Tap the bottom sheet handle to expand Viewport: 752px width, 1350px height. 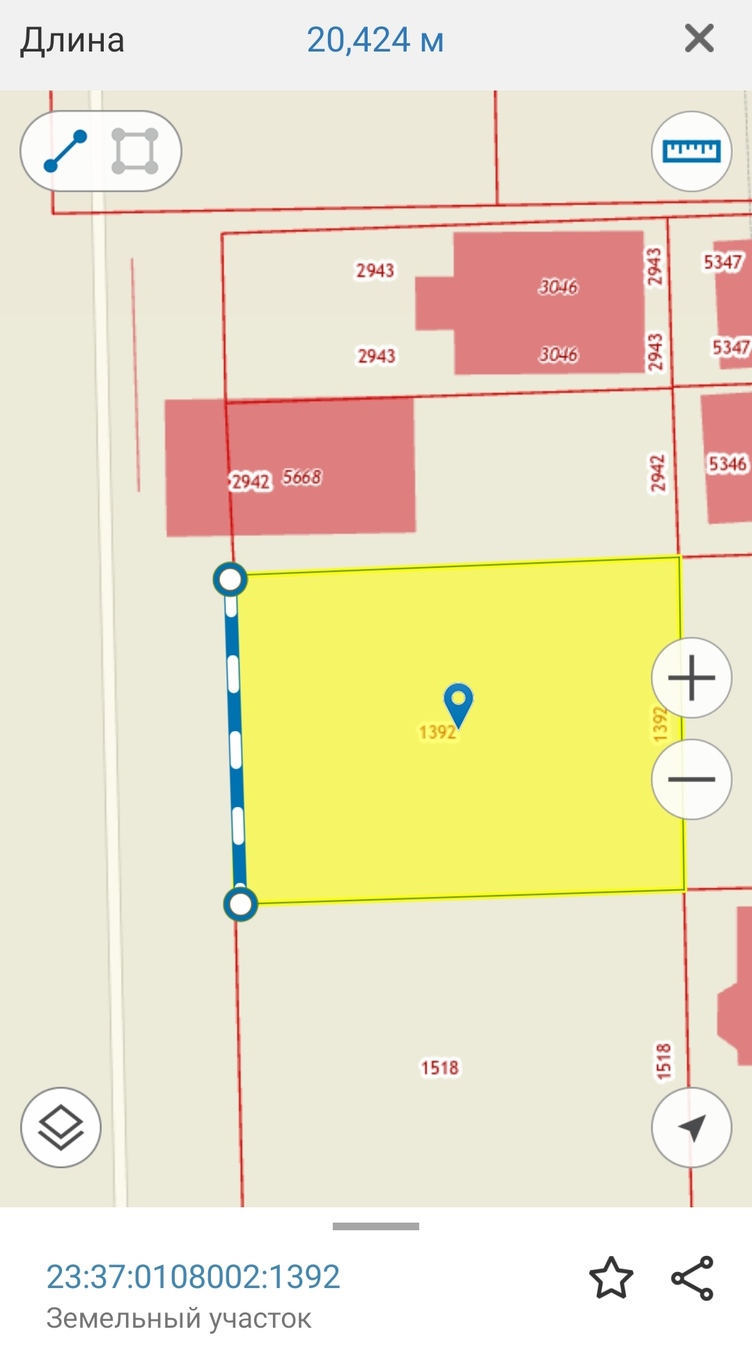[376, 1226]
